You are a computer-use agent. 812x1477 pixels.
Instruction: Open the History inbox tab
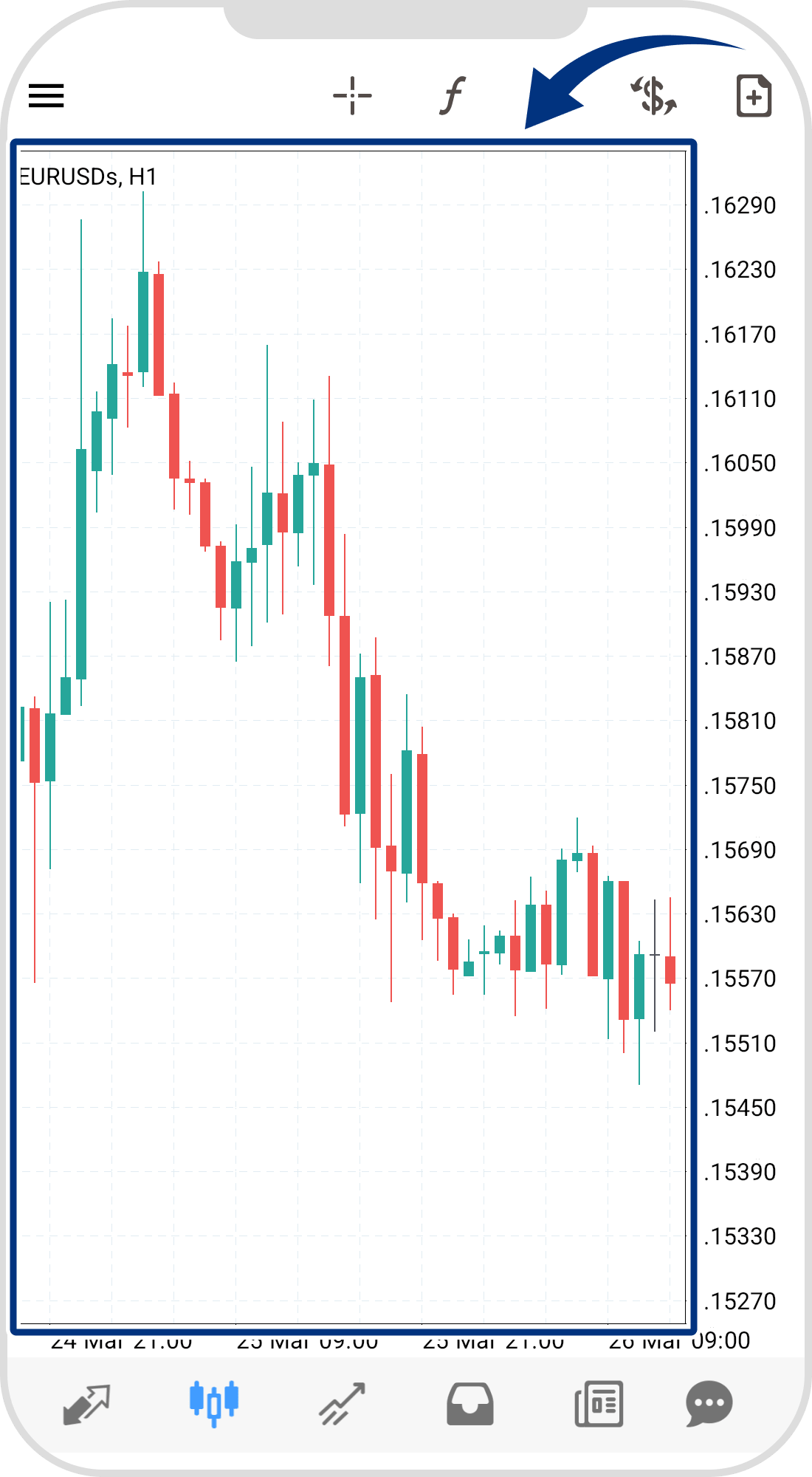470,1404
